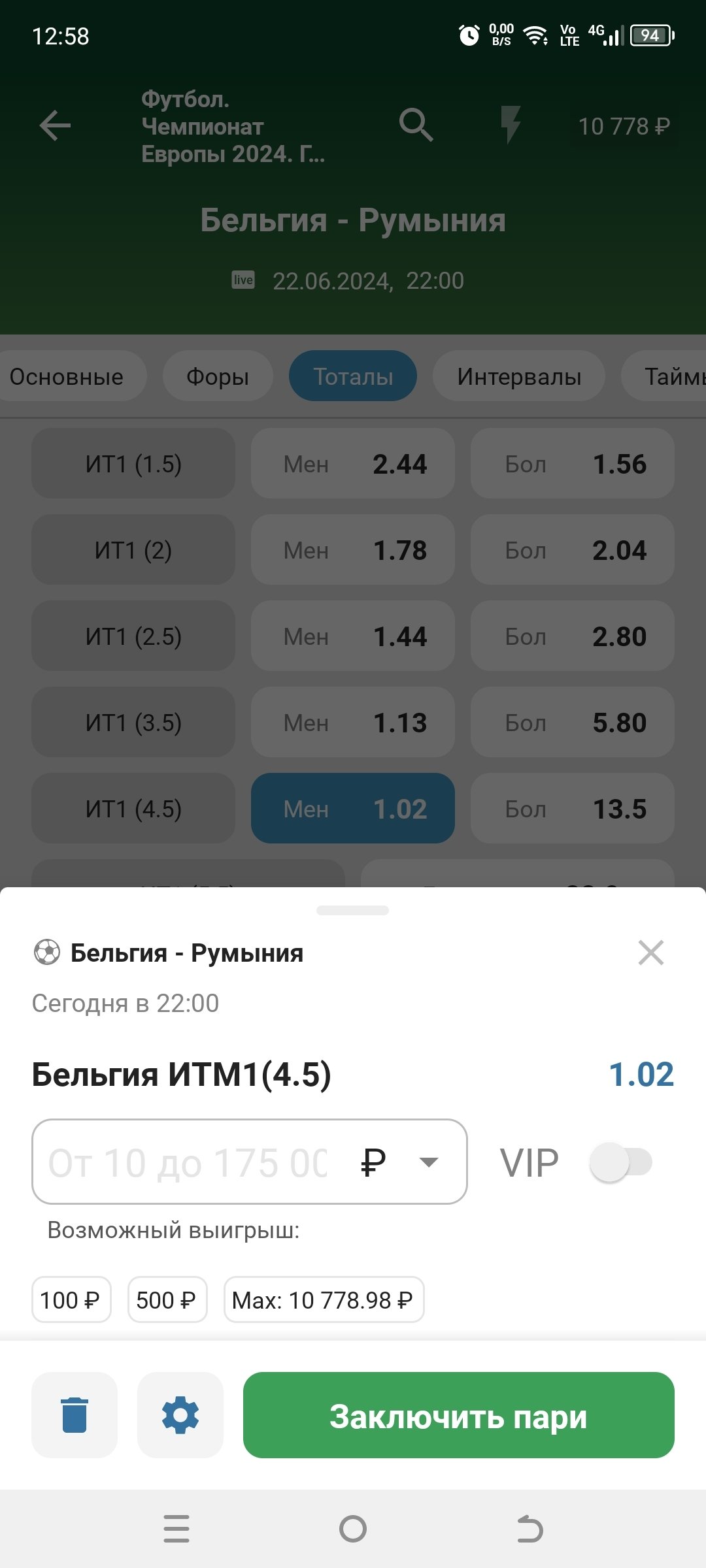Switch to the Форы tab

tap(218, 376)
